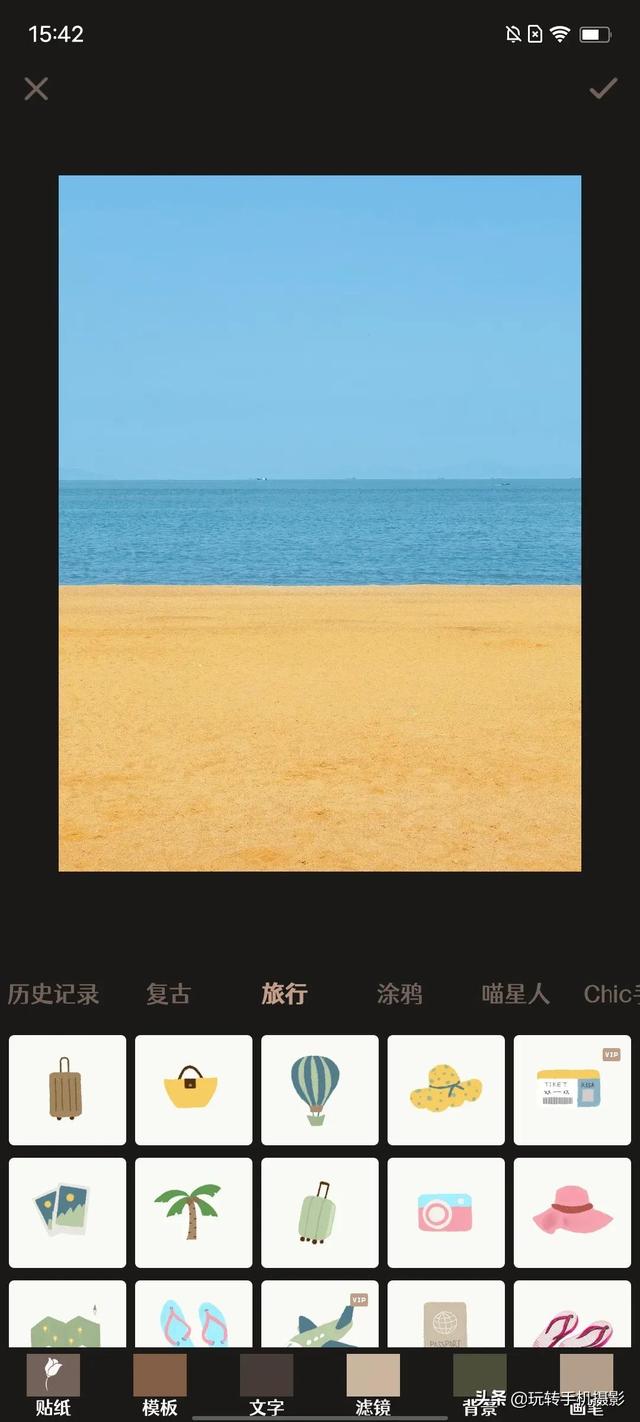Add the green luggage sticker

coord(320,1213)
